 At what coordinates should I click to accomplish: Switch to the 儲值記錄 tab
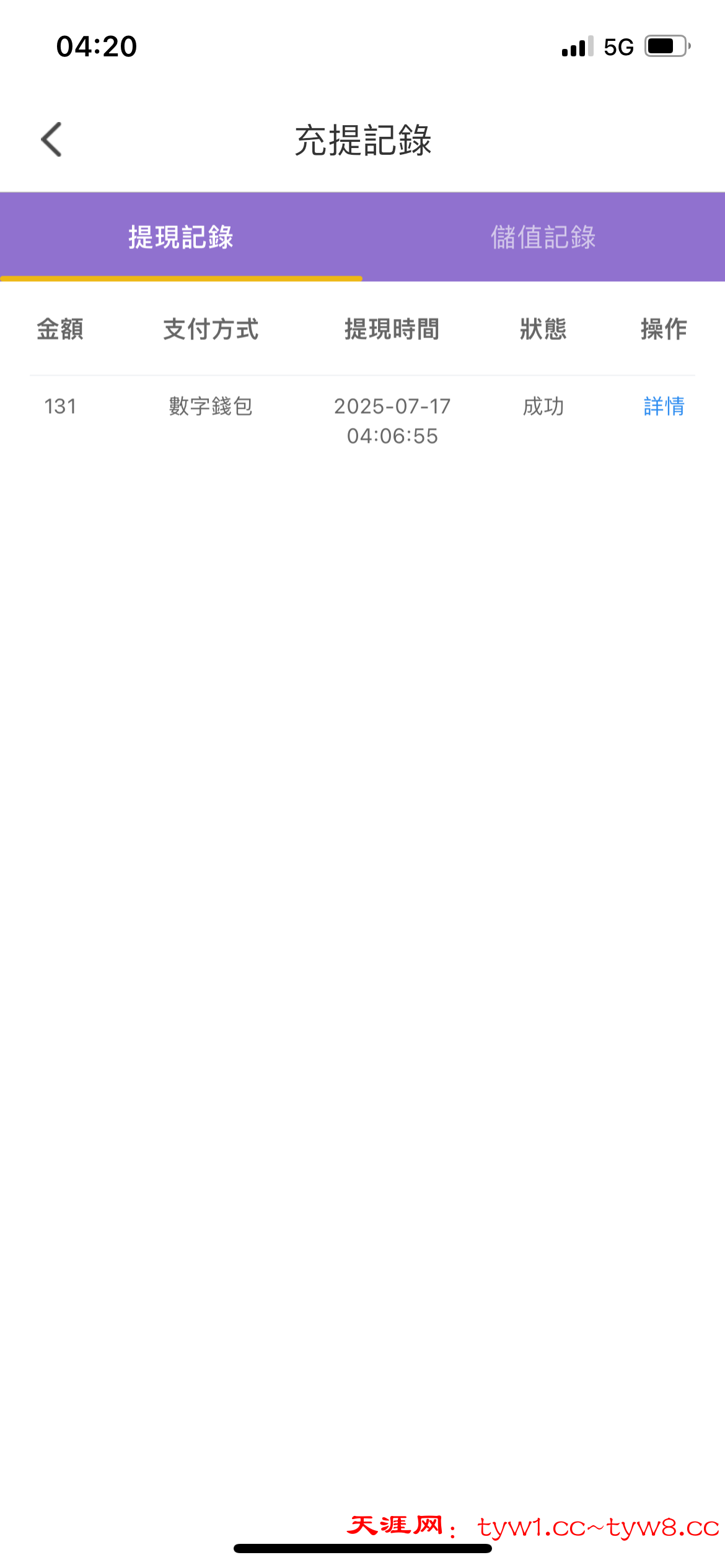(543, 237)
